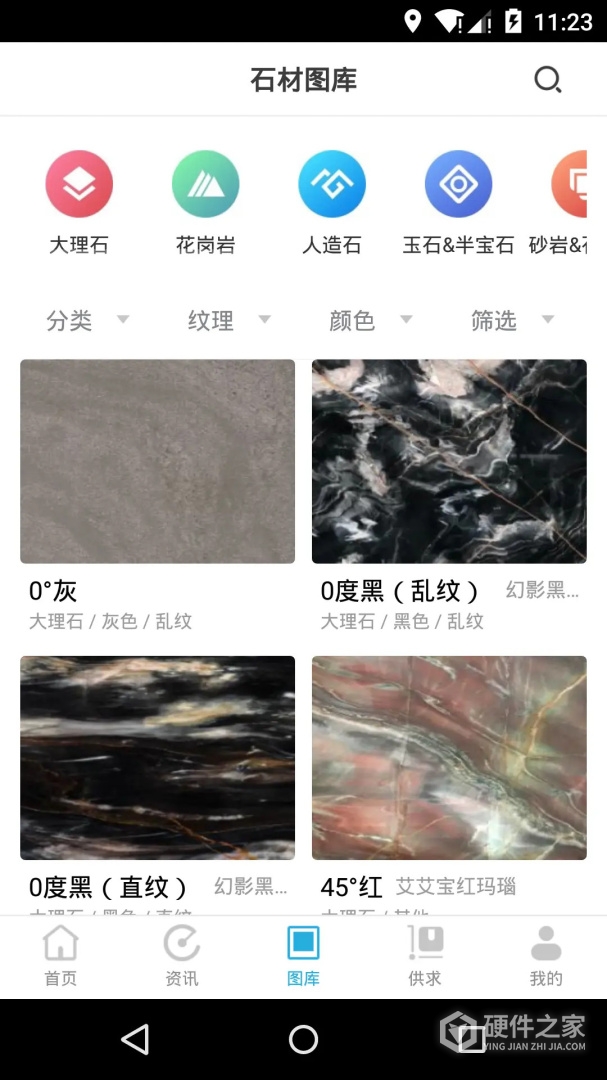This screenshot has width=607, height=1080.
Task: Go to the system home screen
Action: (303, 1040)
